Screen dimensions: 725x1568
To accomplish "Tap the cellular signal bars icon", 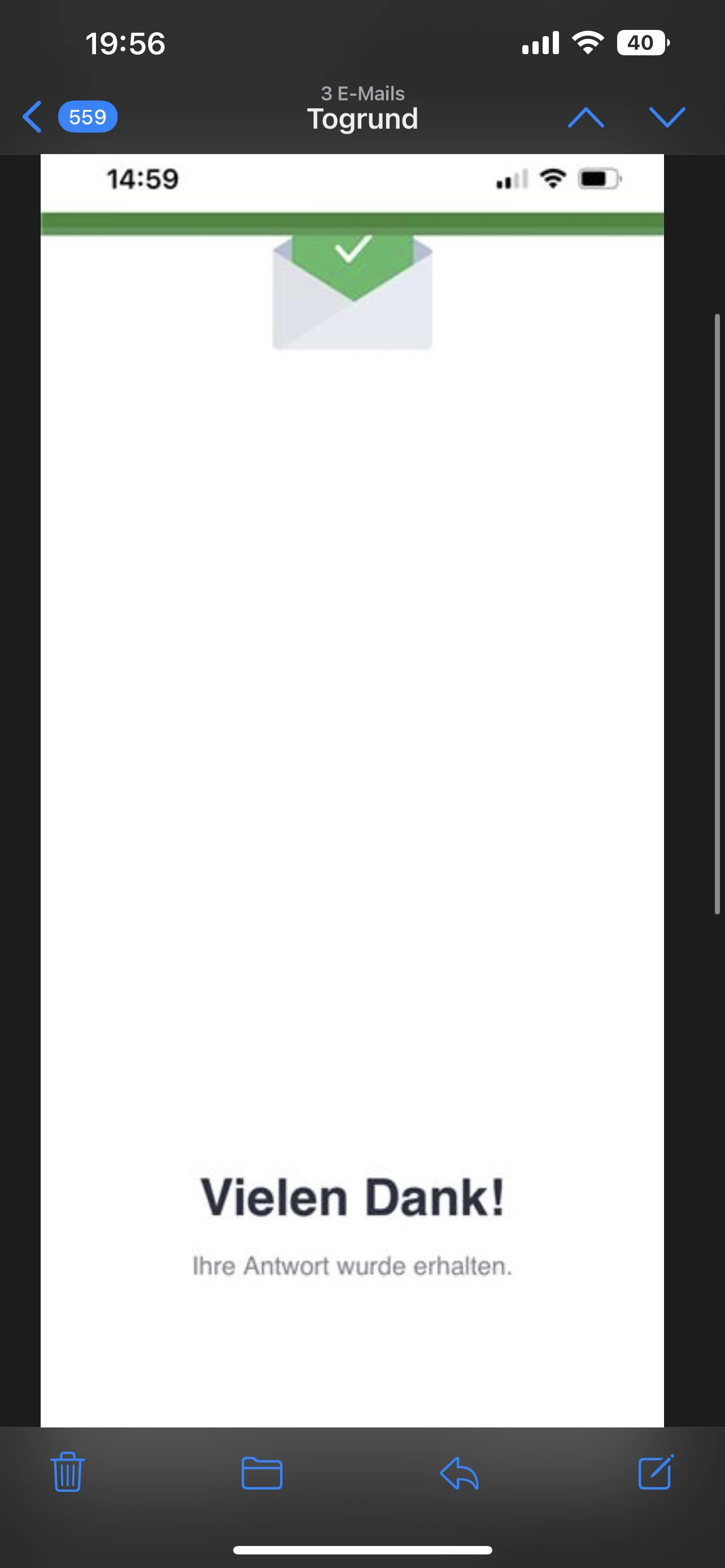I will (540, 42).
